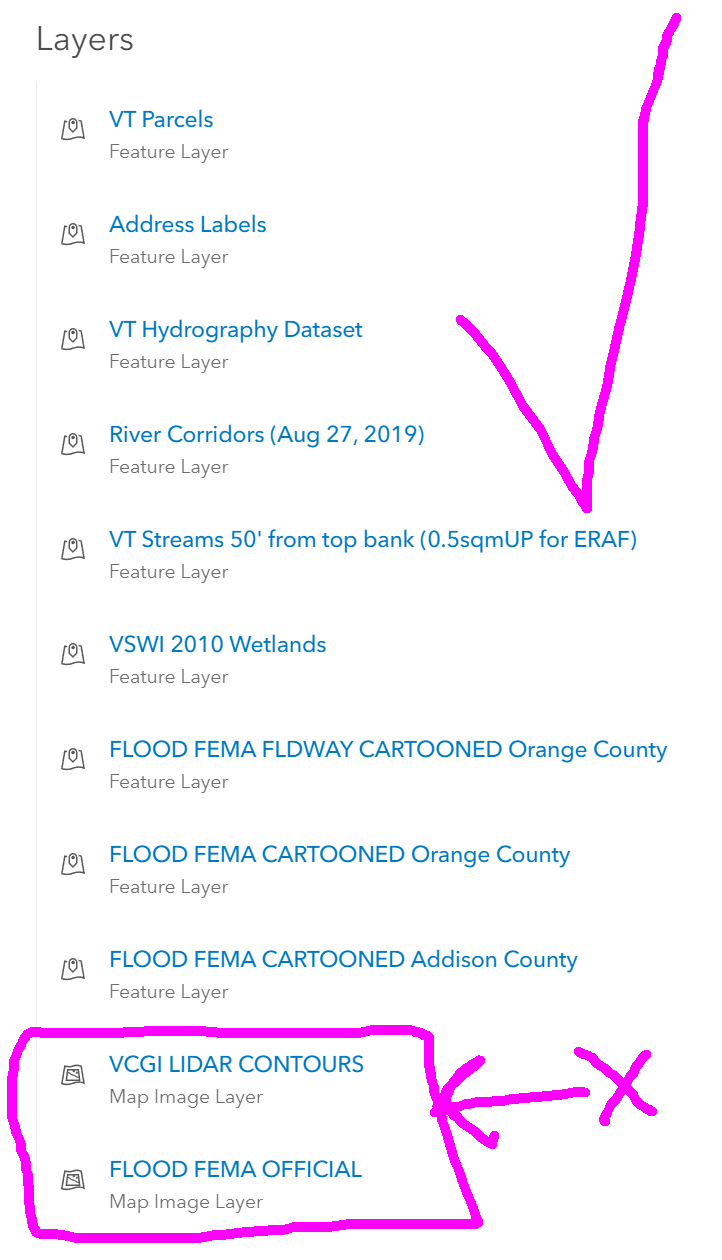This screenshot has height=1260, width=722.
Task: Open FLOOD FEMA CARTOONED Addison County layer
Action: 343,960
